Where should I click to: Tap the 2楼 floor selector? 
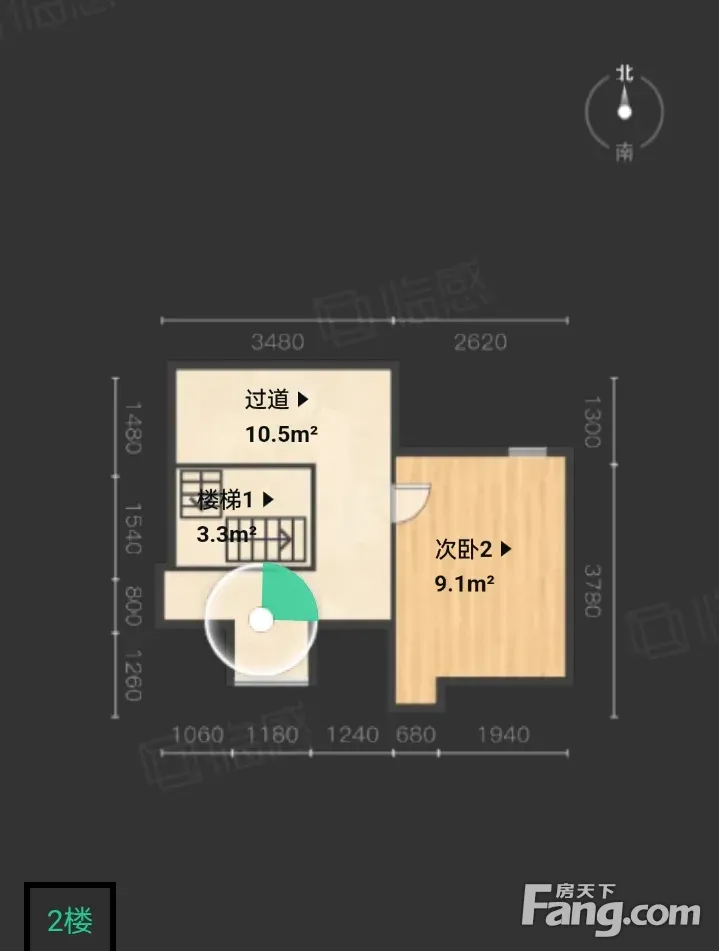click(70, 921)
